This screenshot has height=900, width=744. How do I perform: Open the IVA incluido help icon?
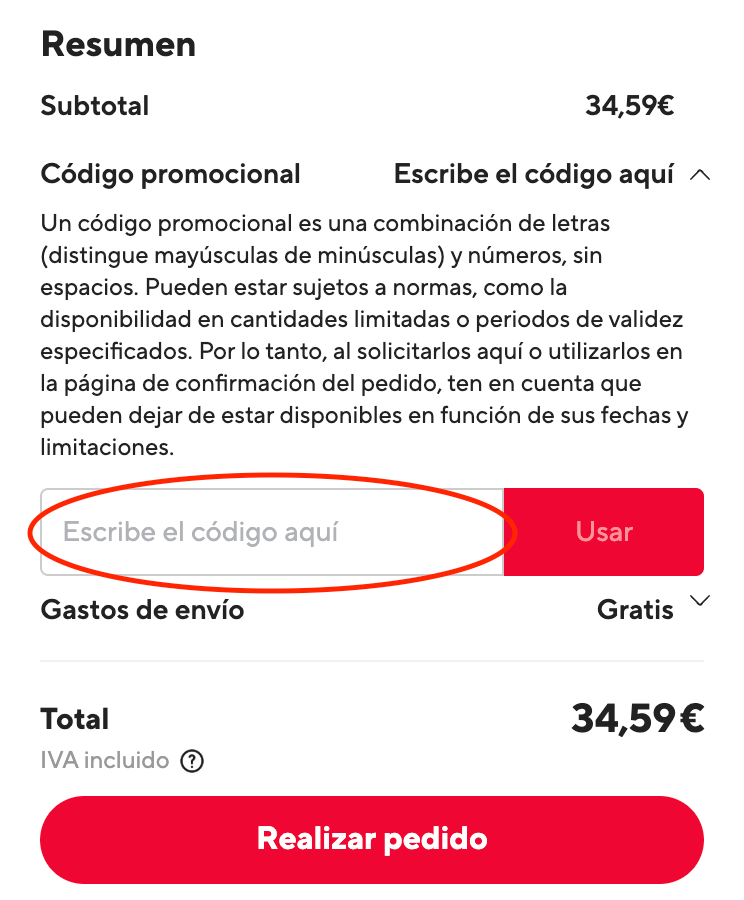point(192,761)
